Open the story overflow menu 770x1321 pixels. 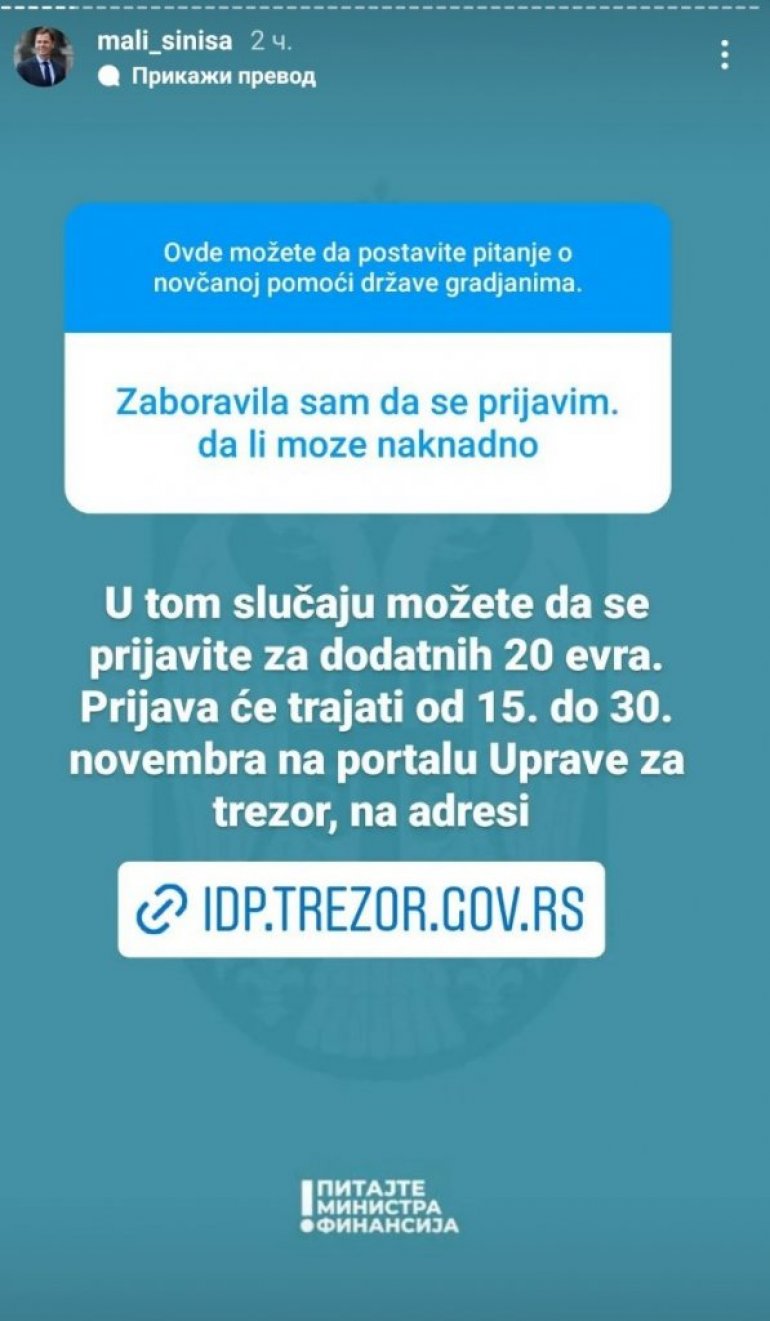tap(724, 55)
